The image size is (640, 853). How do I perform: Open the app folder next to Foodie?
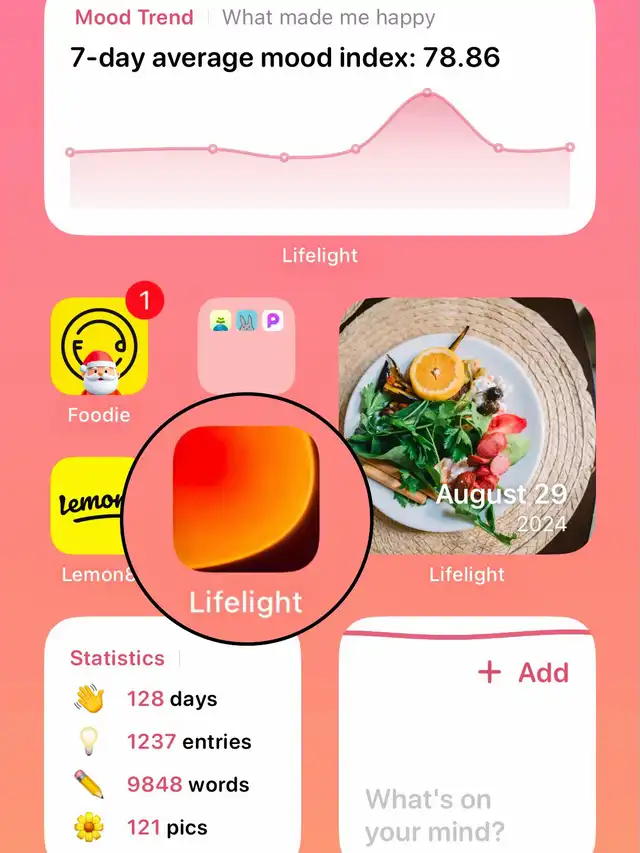(246, 346)
